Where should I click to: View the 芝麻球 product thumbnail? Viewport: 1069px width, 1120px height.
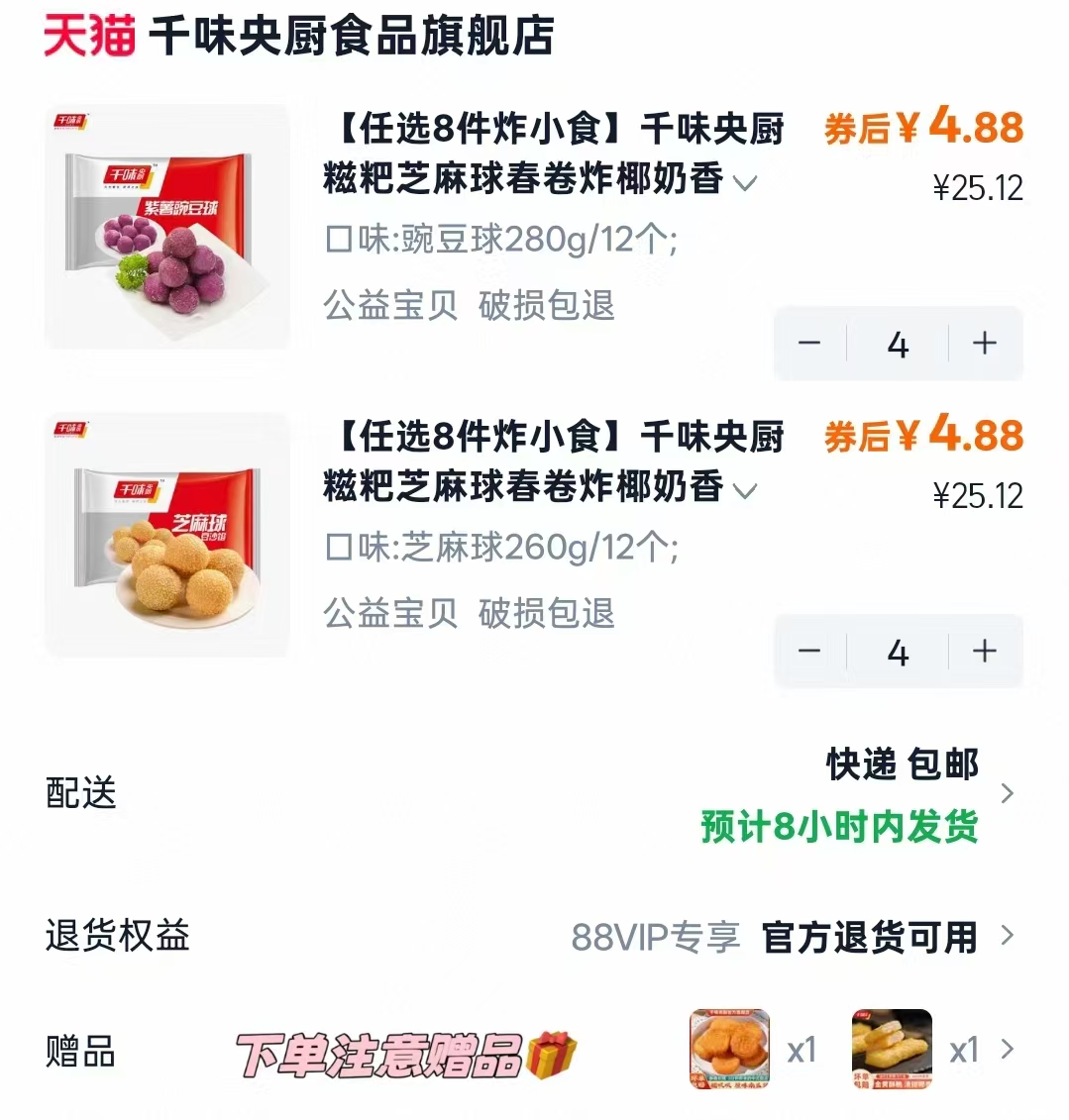168,535
